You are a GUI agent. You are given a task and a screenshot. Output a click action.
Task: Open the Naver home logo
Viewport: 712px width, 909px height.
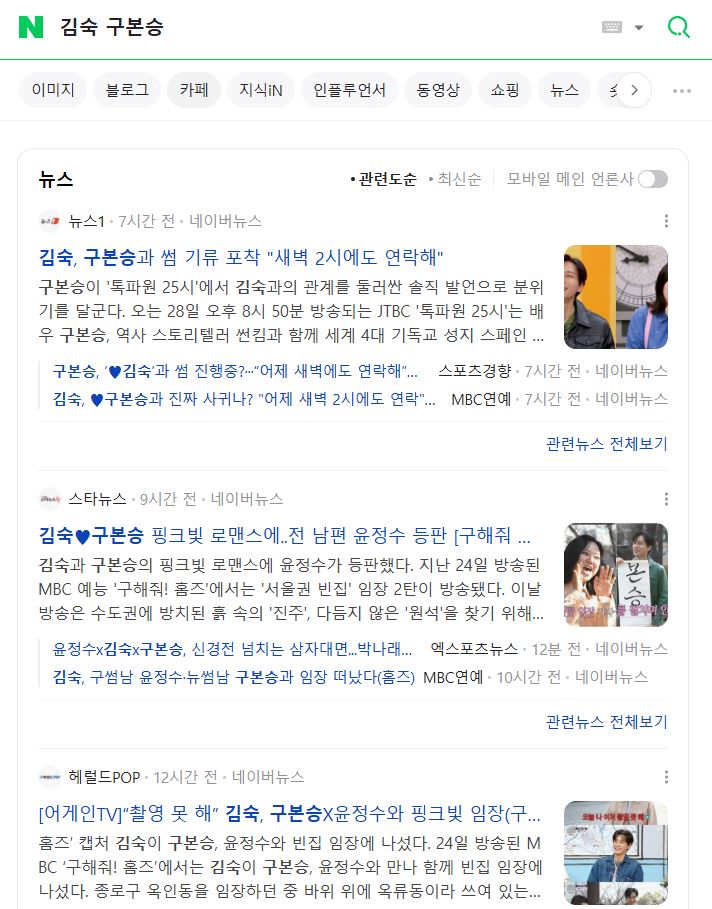31,27
